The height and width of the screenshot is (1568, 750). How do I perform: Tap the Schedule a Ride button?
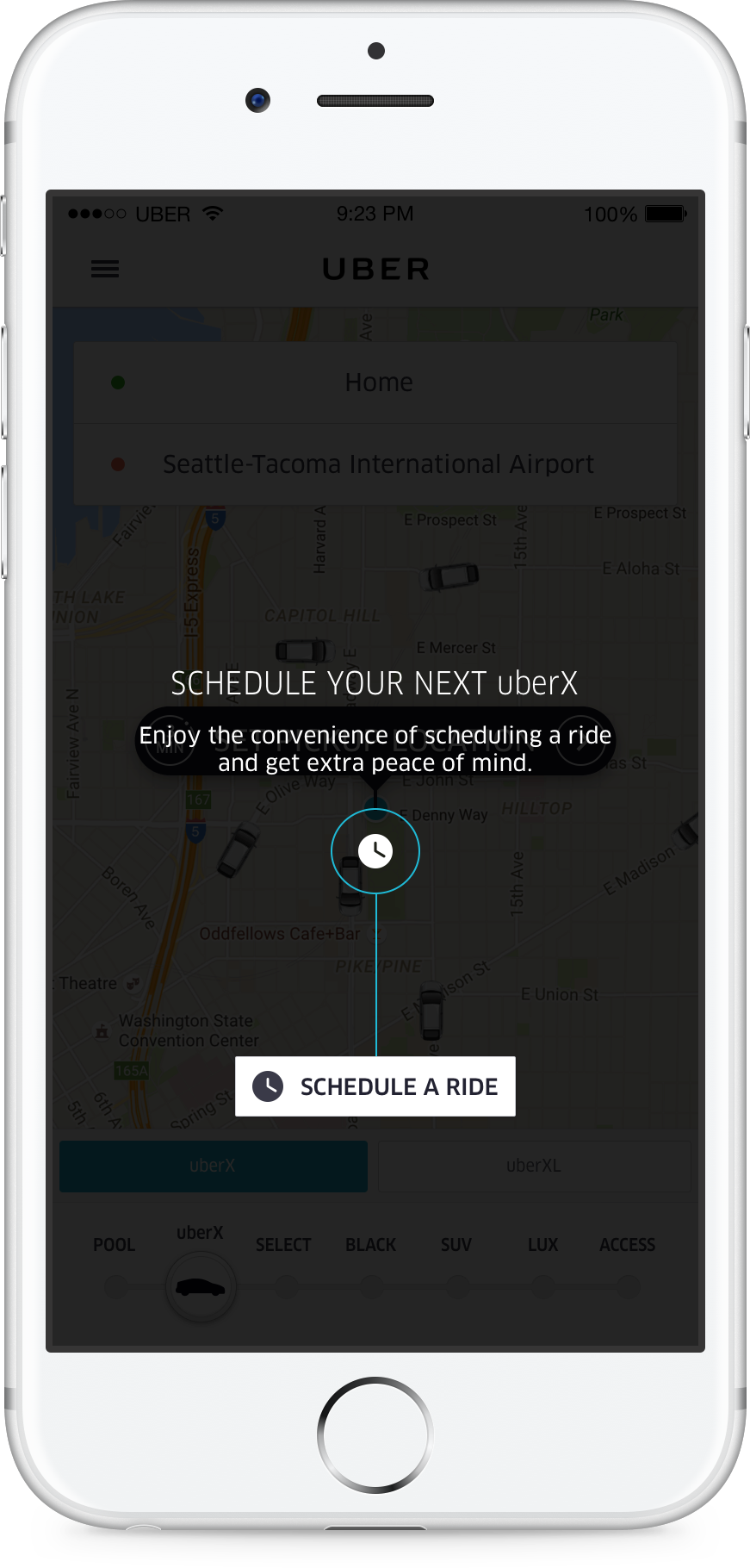(x=375, y=1086)
